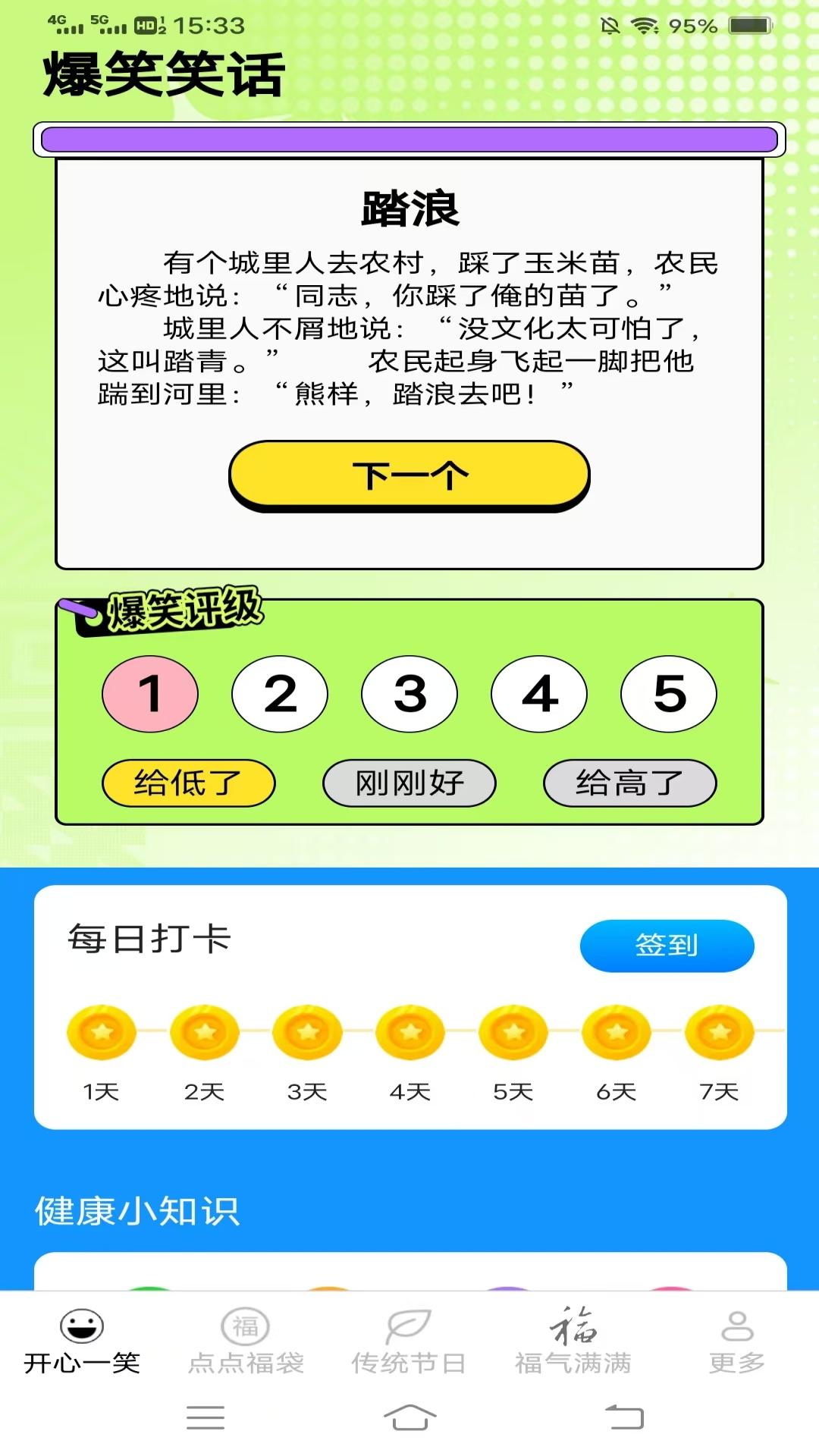Tap the day 4 check-in coin

click(409, 1031)
